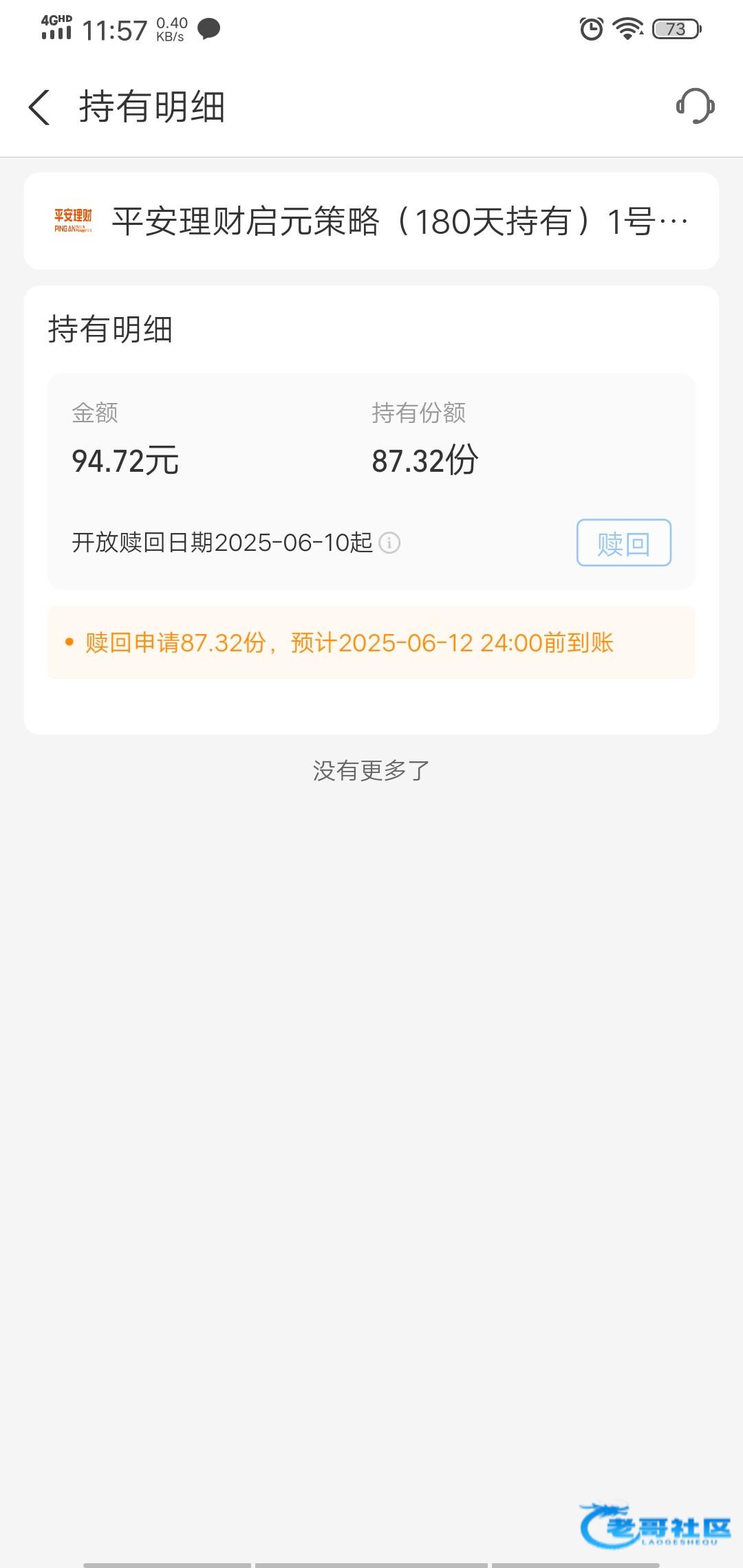The width and height of the screenshot is (743, 1568).
Task: Open the 平安理财启元策略 product card
Action: (x=371, y=221)
